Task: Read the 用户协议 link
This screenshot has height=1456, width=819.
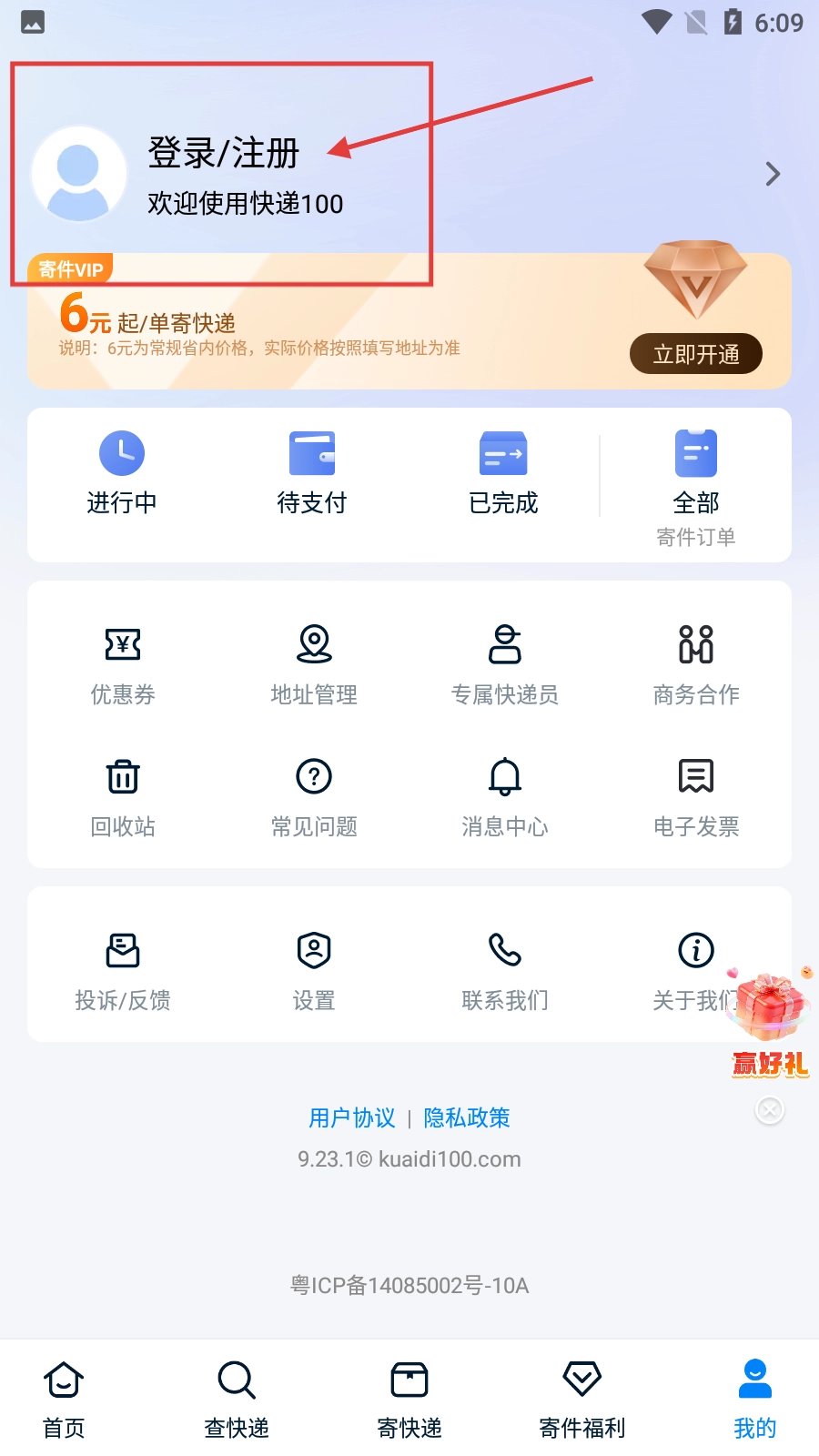Action: [x=352, y=1117]
